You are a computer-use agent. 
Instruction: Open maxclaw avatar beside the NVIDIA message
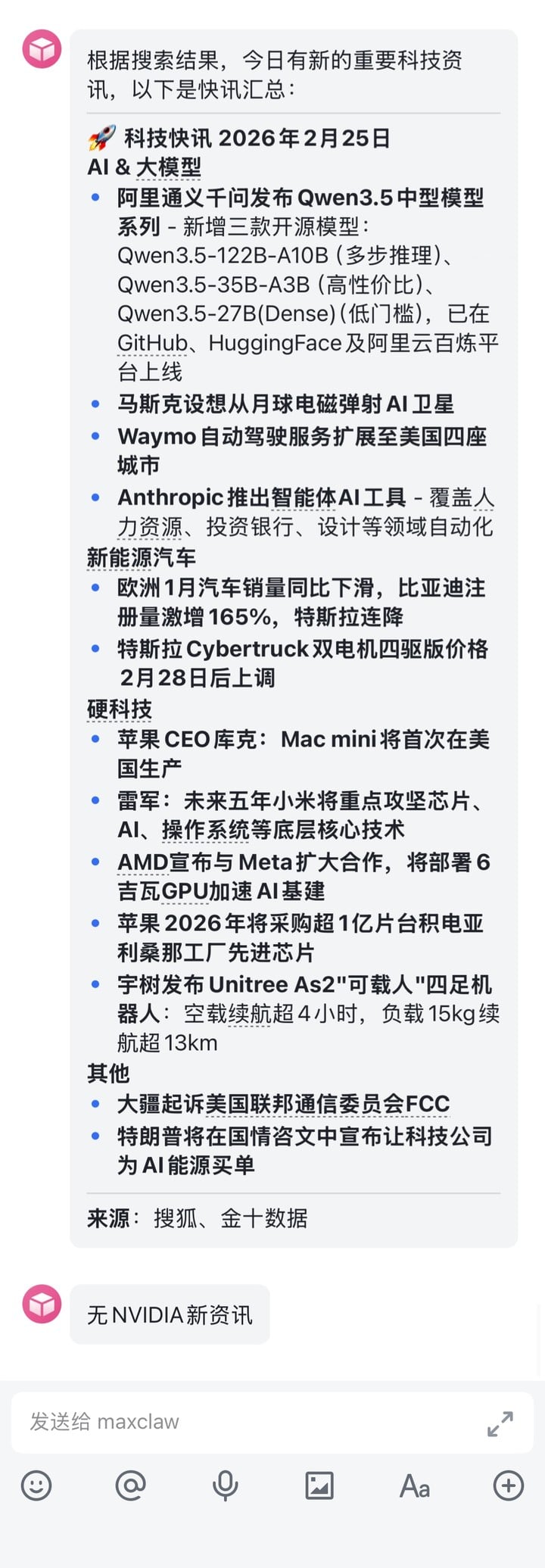pyautogui.click(x=42, y=1304)
